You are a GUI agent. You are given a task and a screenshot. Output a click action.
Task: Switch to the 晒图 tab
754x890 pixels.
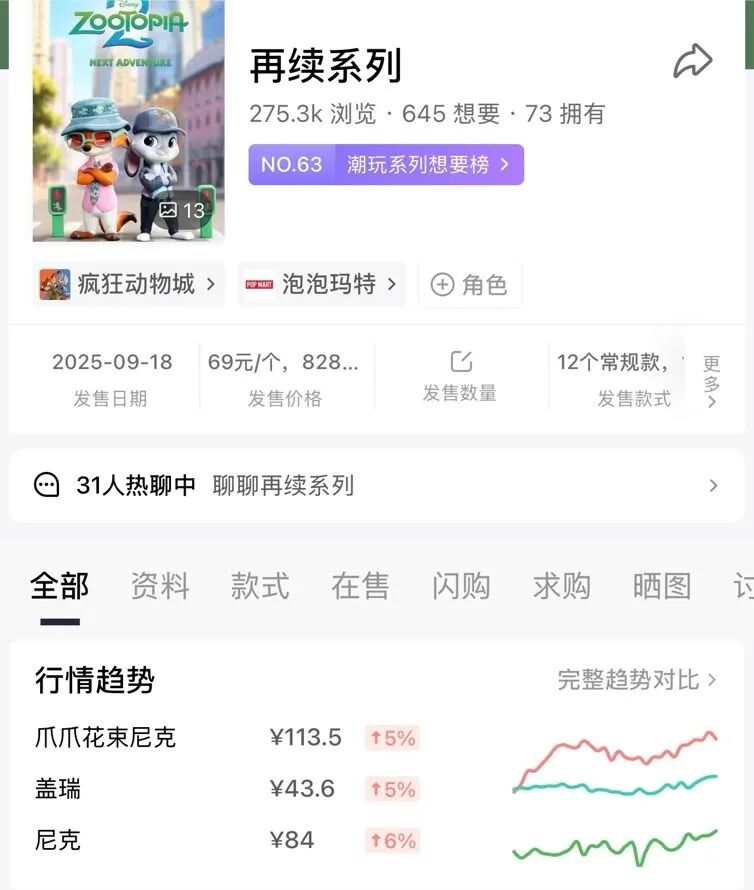coord(660,587)
